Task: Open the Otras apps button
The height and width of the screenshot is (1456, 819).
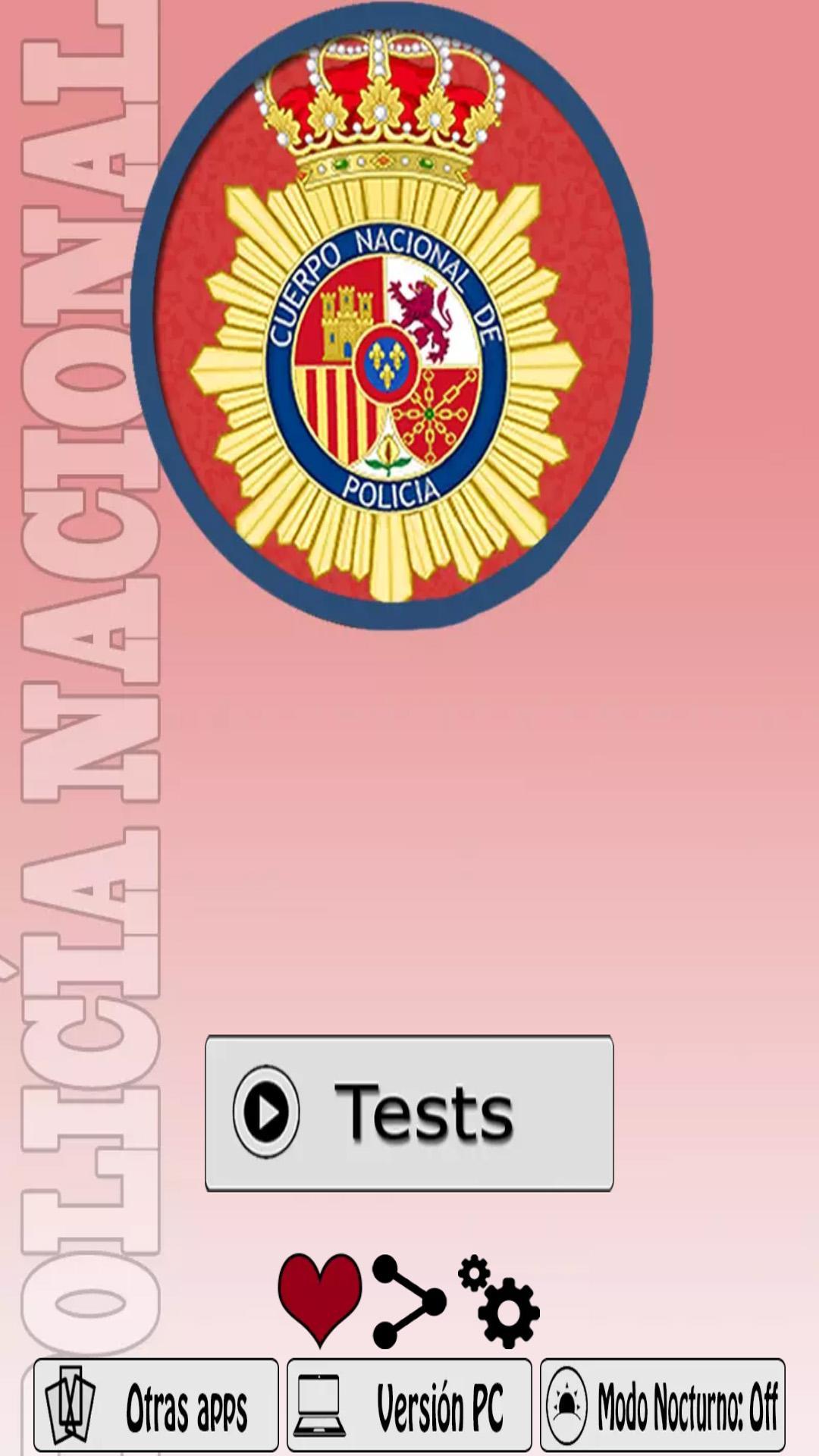Action: [x=156, y=1405]
